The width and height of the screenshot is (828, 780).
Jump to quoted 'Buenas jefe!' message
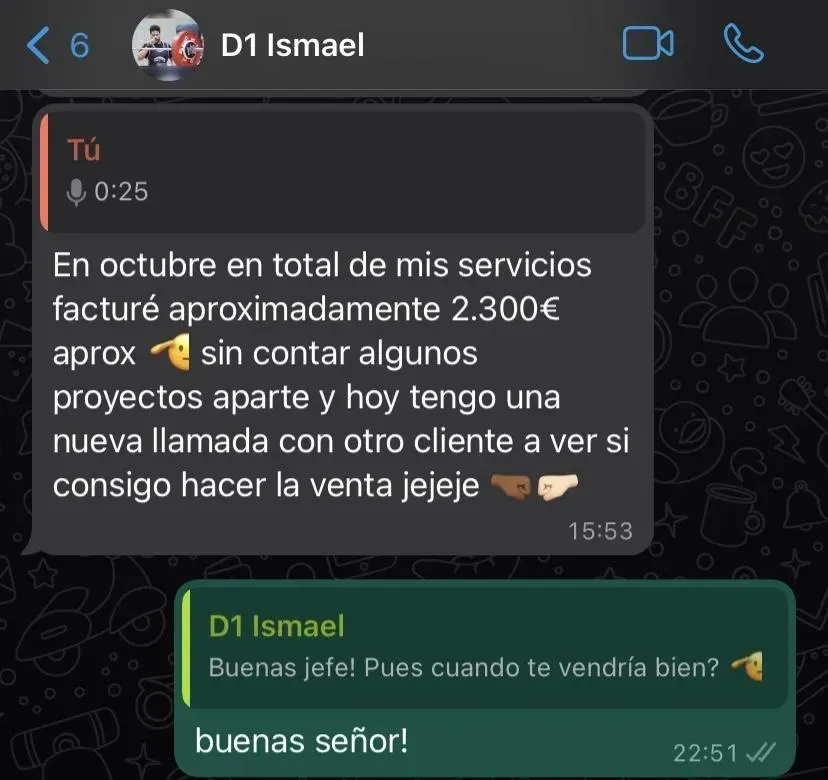pyautogui.click(x=485, y=649)
